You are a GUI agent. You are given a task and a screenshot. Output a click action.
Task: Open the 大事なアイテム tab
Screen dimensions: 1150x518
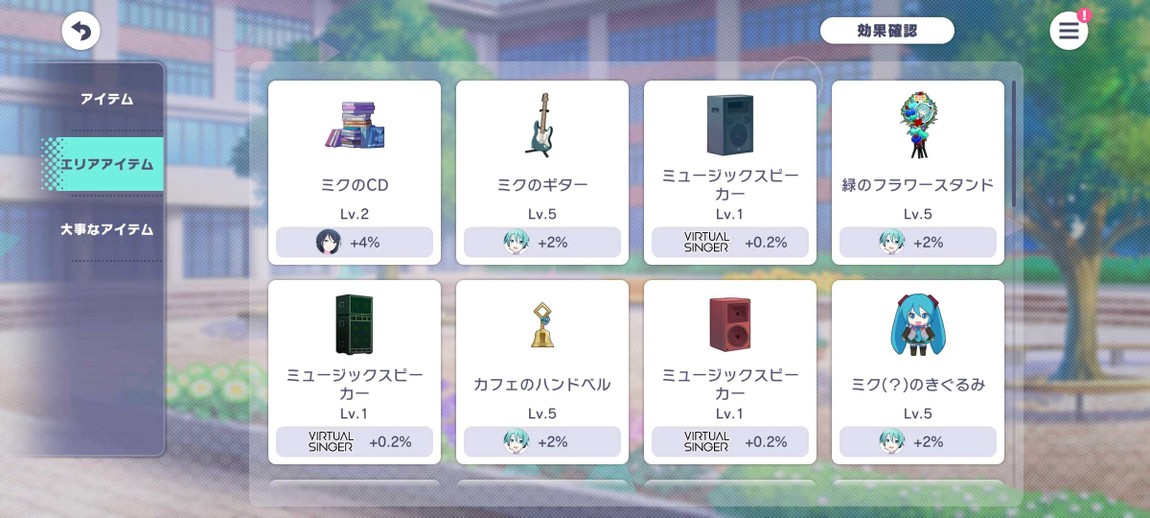pos(107,229)
